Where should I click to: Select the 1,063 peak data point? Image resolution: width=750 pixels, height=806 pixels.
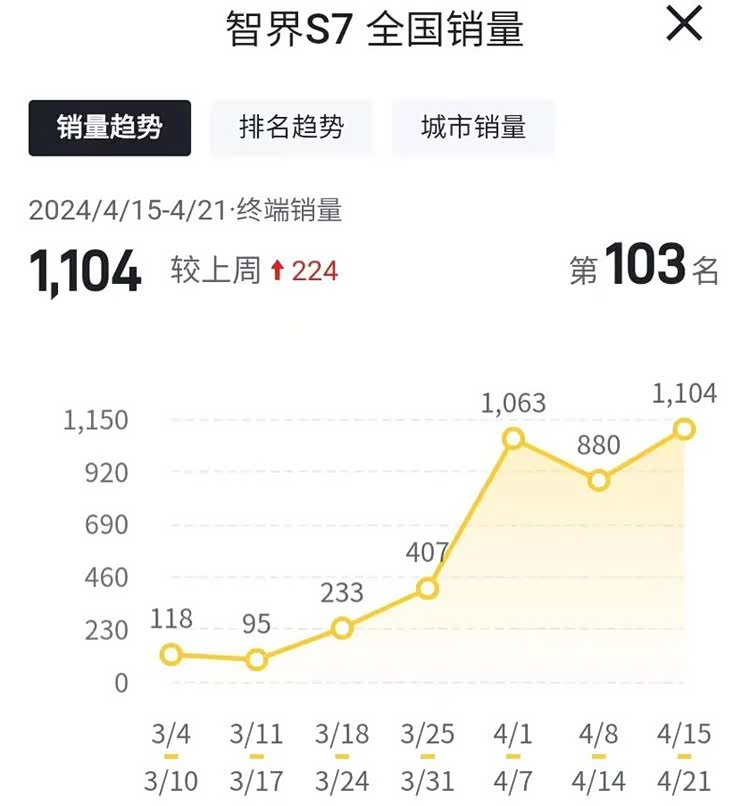click(513, 438)
